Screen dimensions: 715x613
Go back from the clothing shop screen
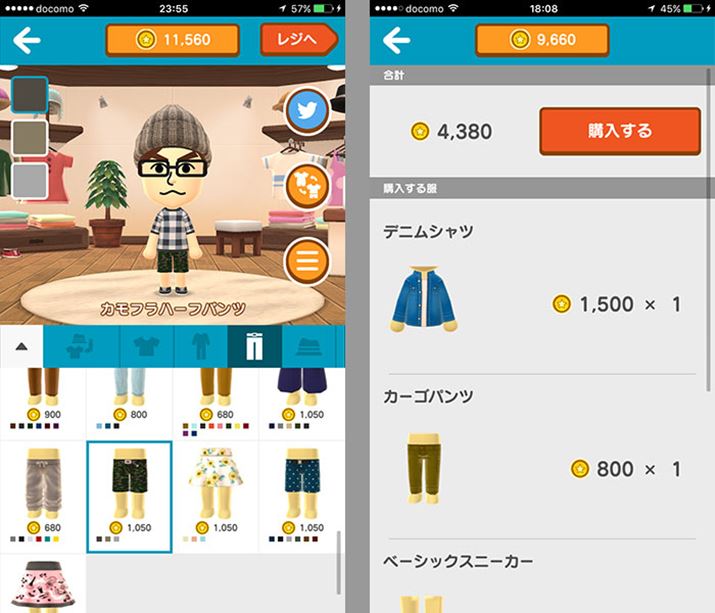pos(27,40)
